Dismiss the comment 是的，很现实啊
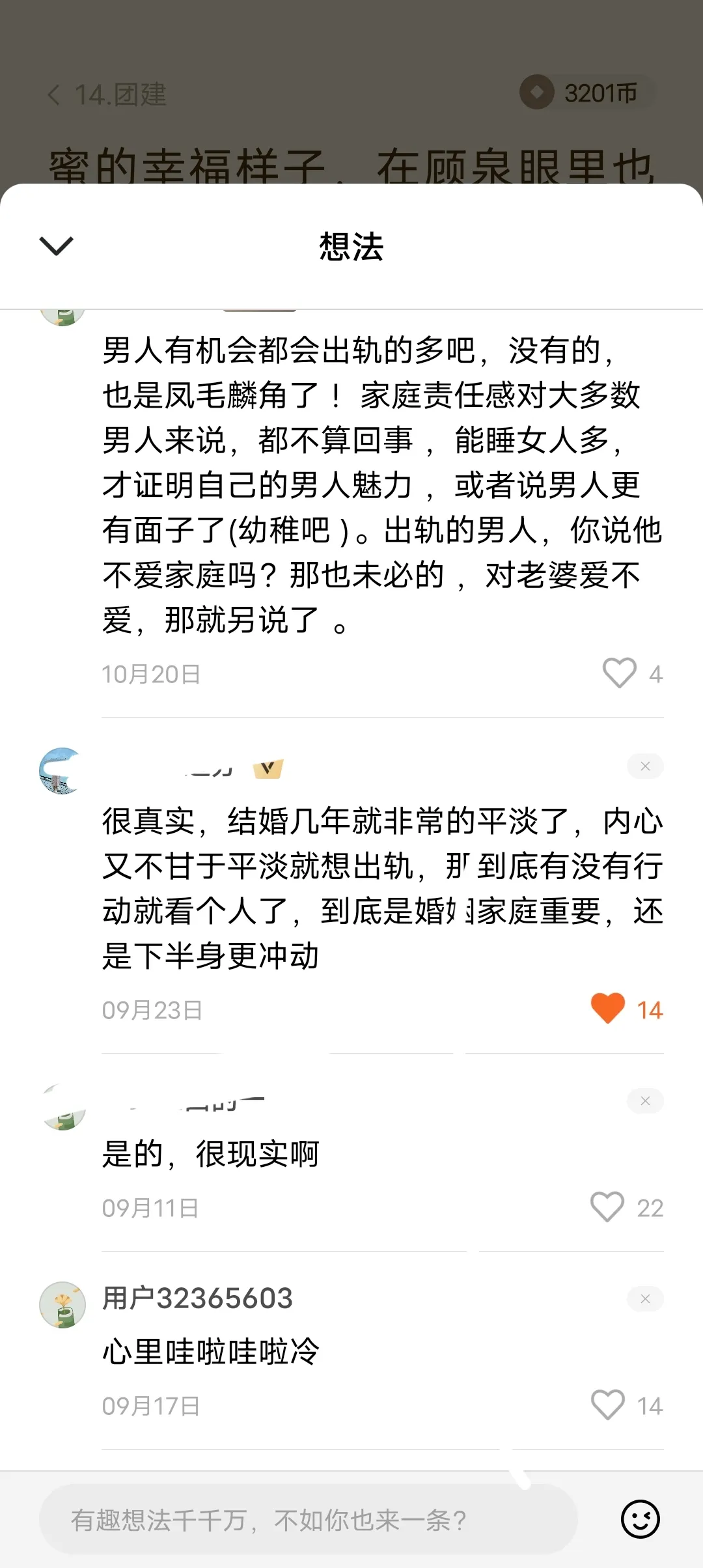This screenshot has width=703, height=1568. (645, 1100)
